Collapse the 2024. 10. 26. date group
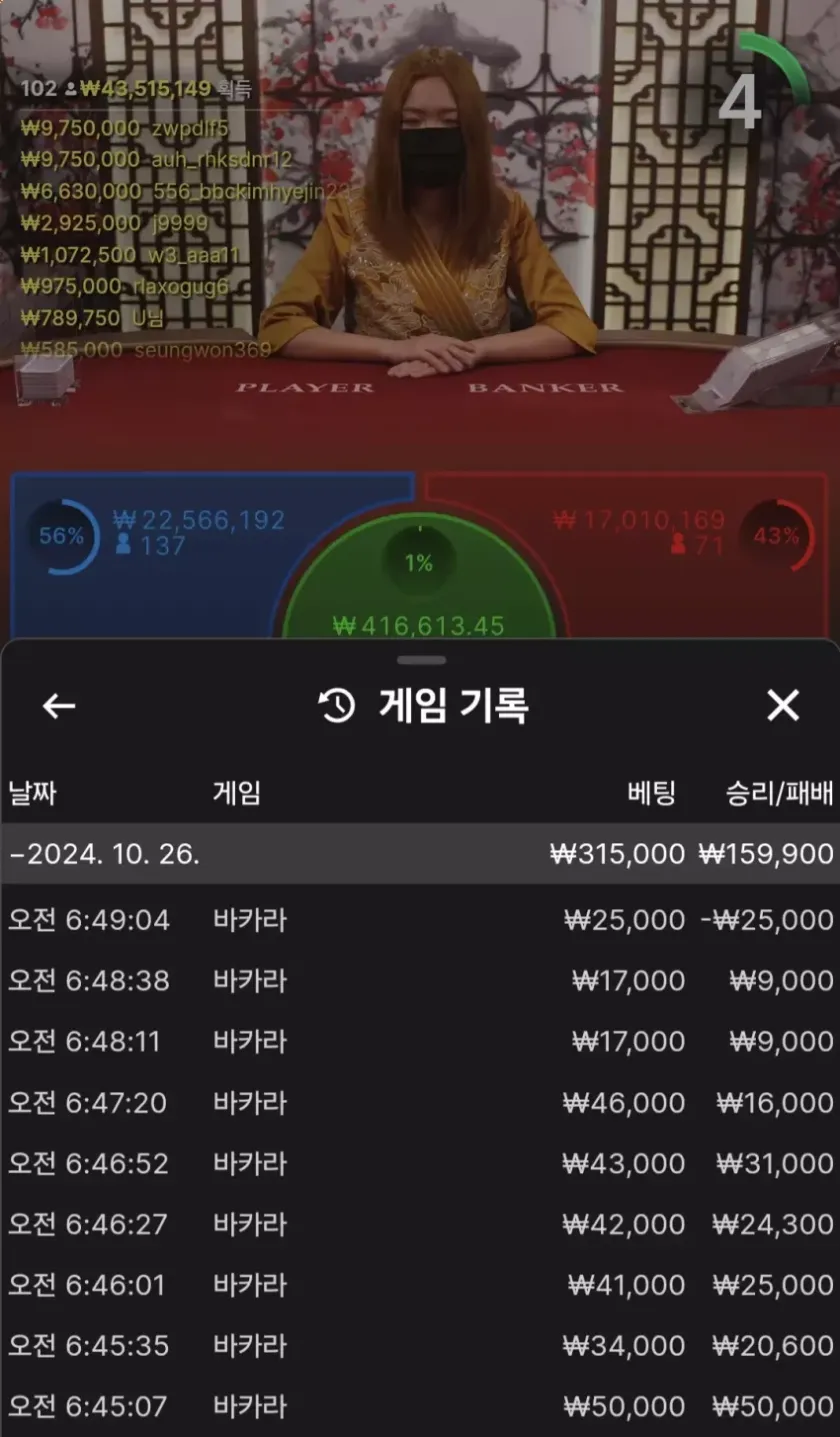The image size is (840, 1437). pos(420,854)
